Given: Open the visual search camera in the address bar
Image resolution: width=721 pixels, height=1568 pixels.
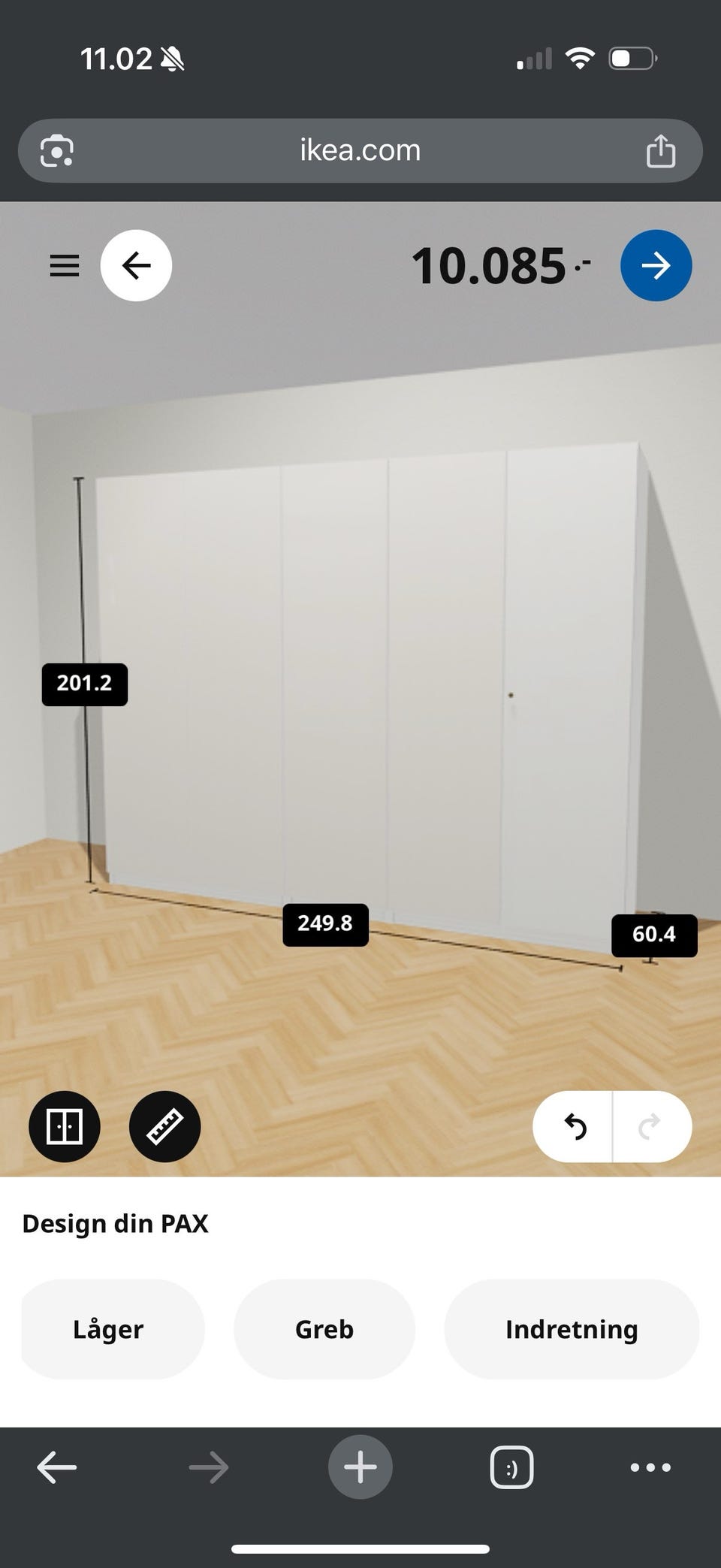Looking at the screenshot, I should pos(53,150).
